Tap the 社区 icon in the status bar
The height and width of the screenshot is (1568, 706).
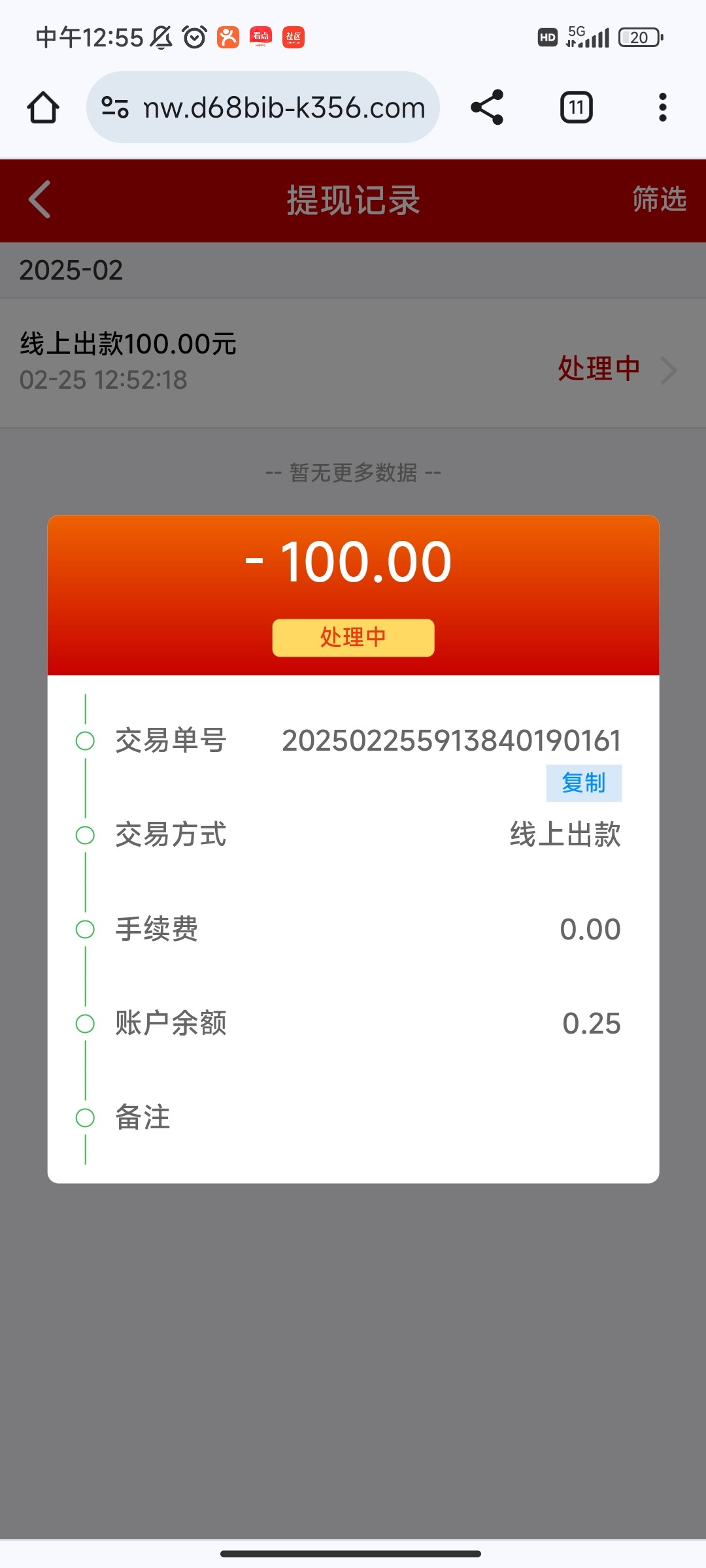pos(294,37)
